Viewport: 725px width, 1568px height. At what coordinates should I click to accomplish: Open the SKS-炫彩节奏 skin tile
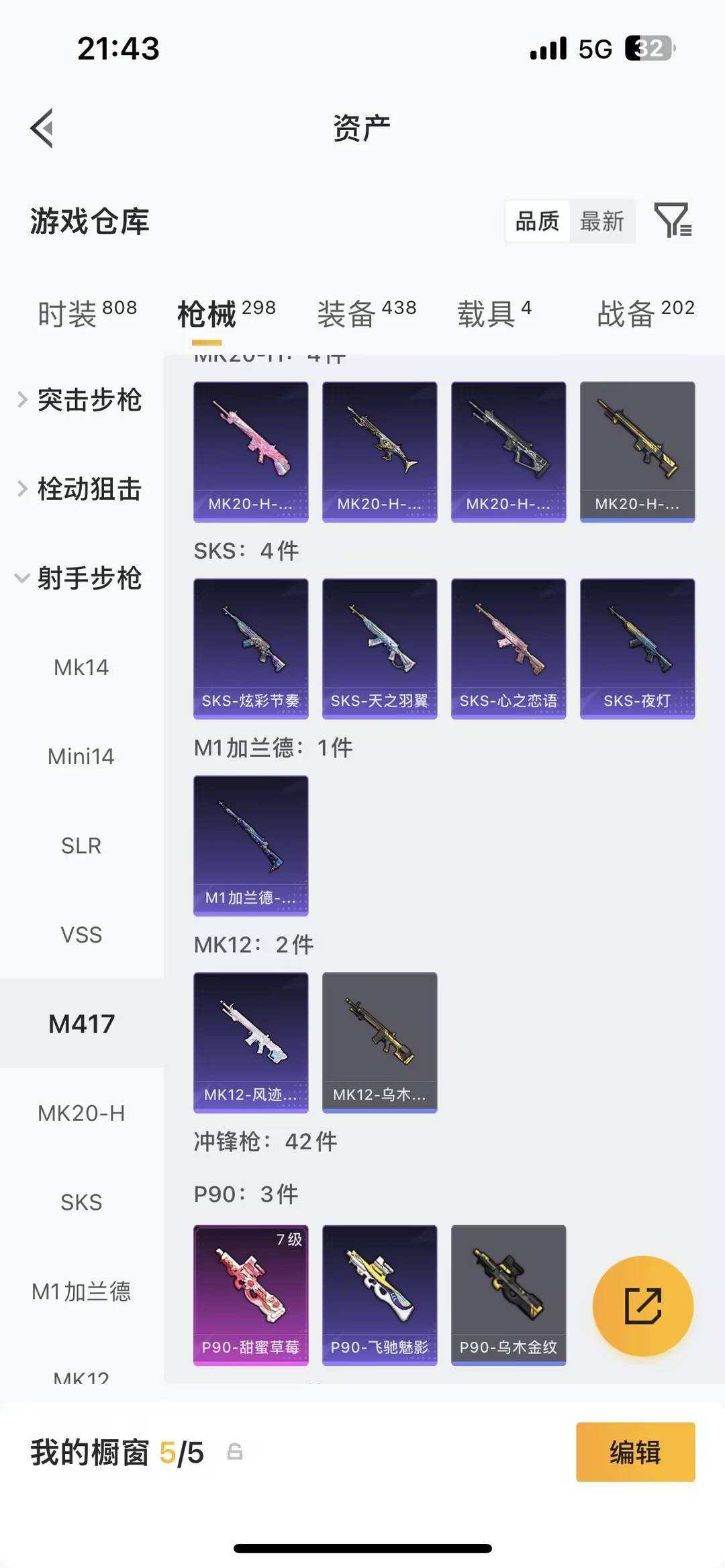(x=251, y=648)
